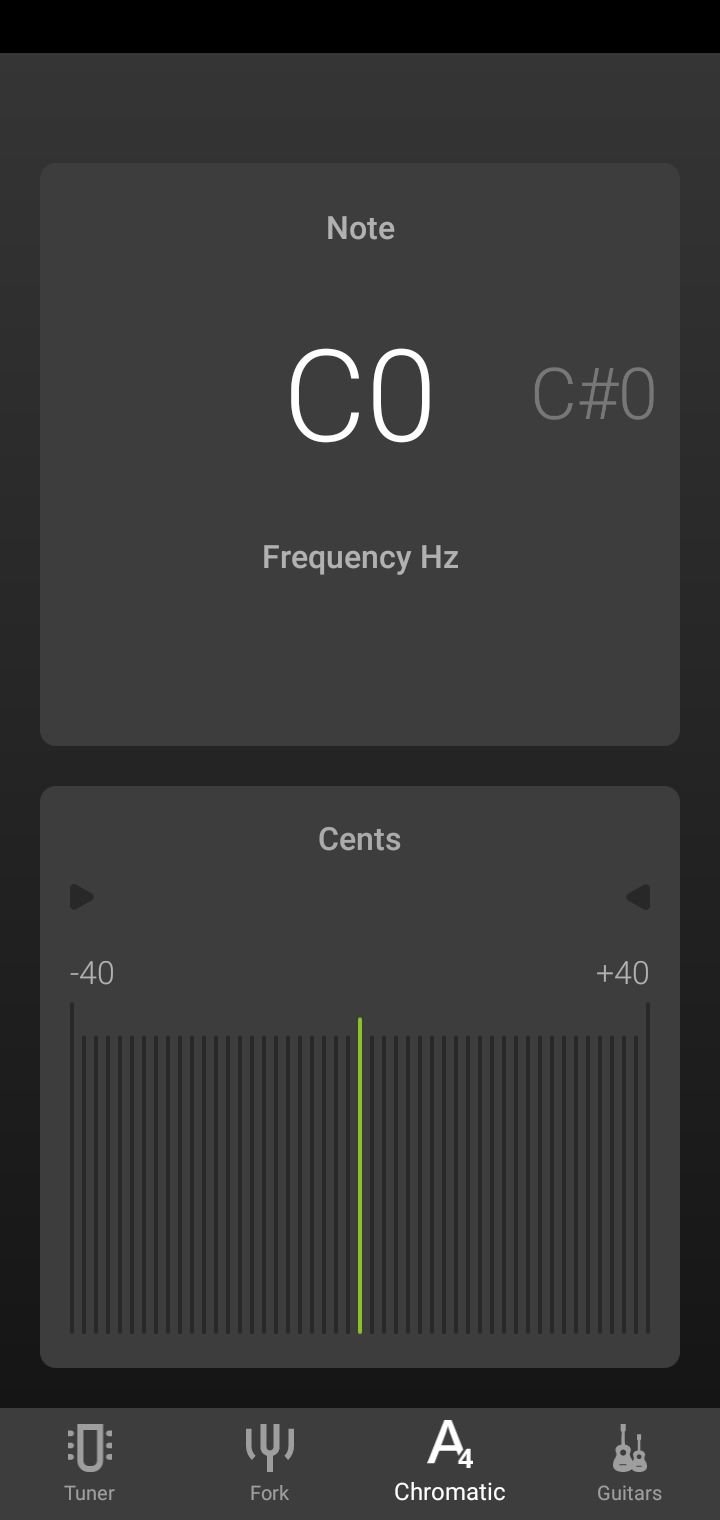The height and width of the screenshot is (1520, 720).
Task: Select the Chromatic tab
Action: pyautogui.click(x=450, y=1463)
